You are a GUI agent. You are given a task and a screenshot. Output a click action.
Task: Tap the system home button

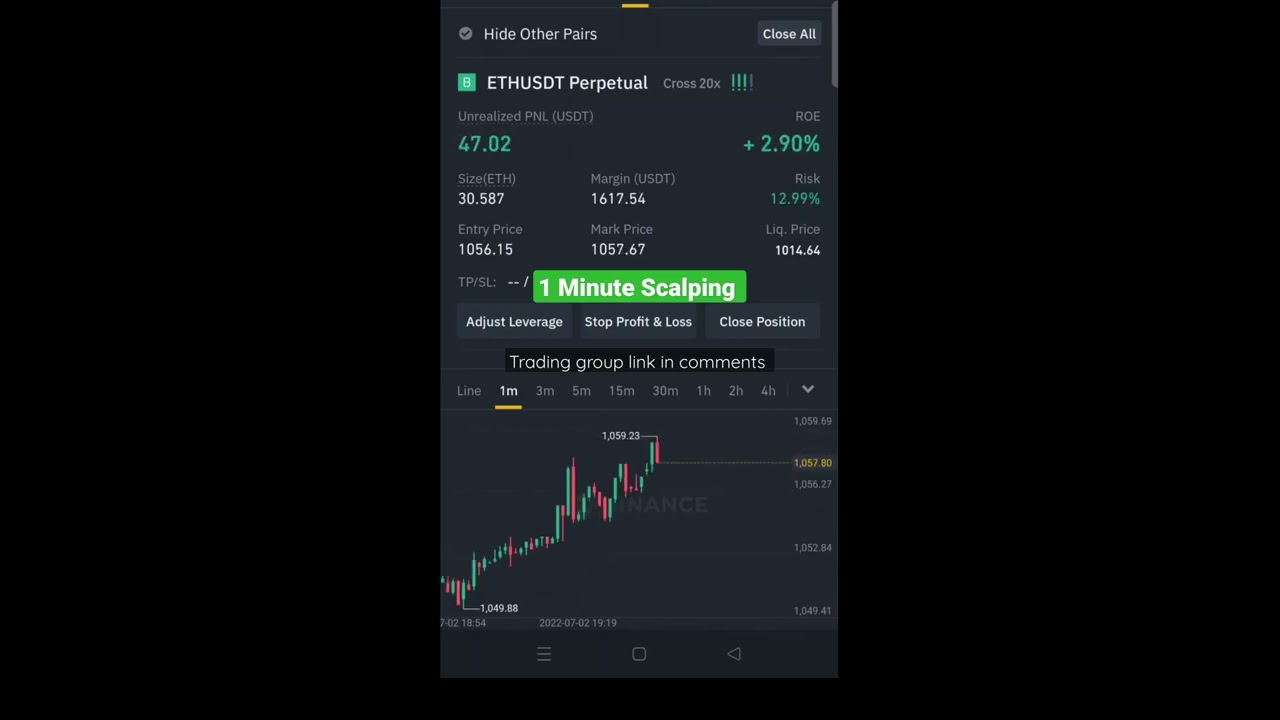click(639, 654)
